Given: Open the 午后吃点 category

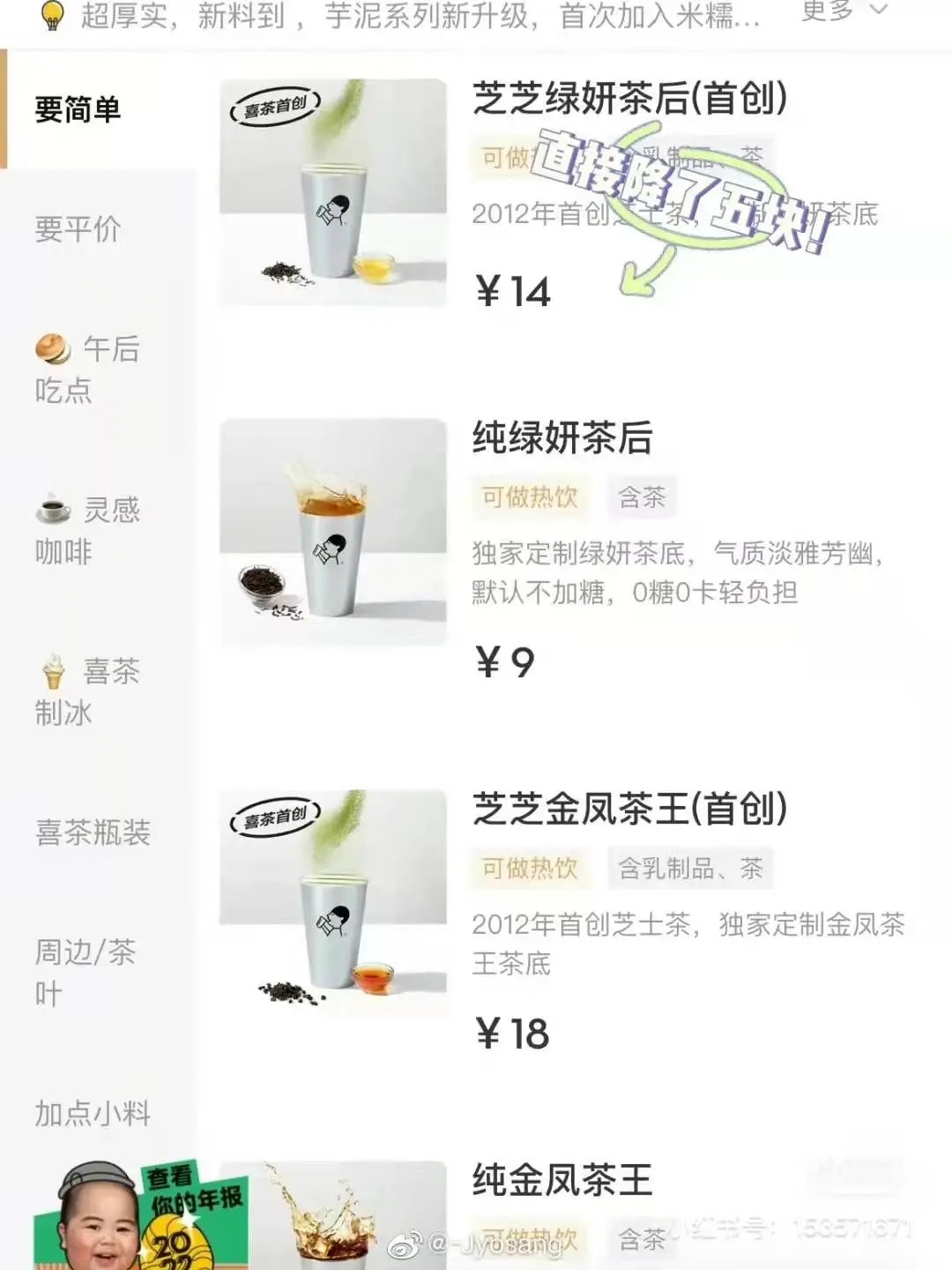Looking at the screenshot, I should [87, 369].
